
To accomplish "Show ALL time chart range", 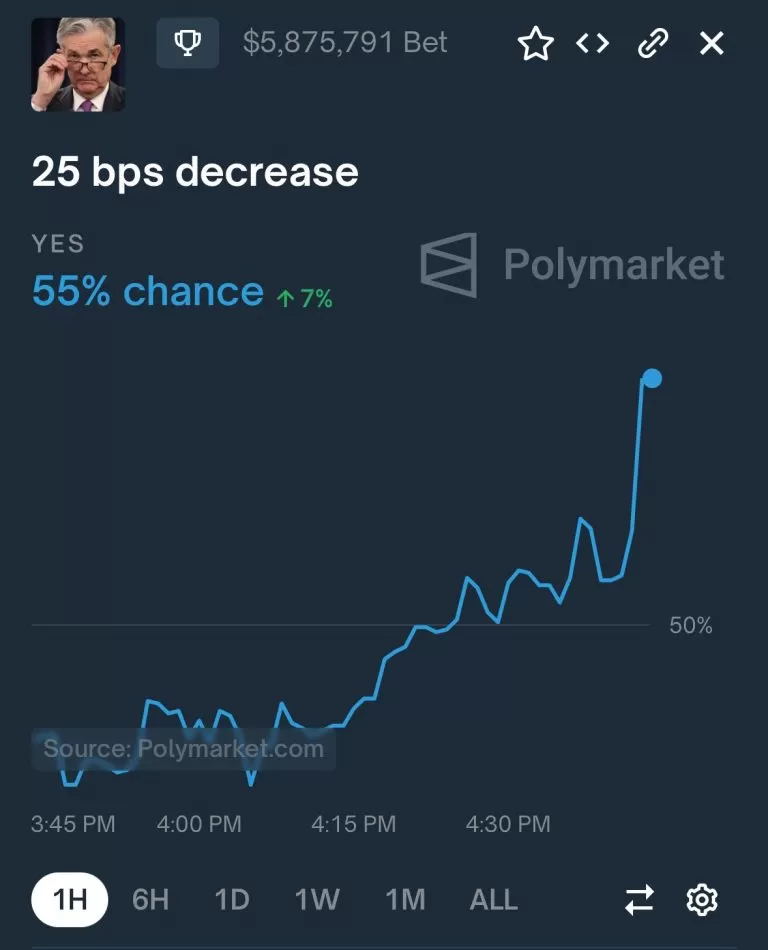I will point(493,899).
